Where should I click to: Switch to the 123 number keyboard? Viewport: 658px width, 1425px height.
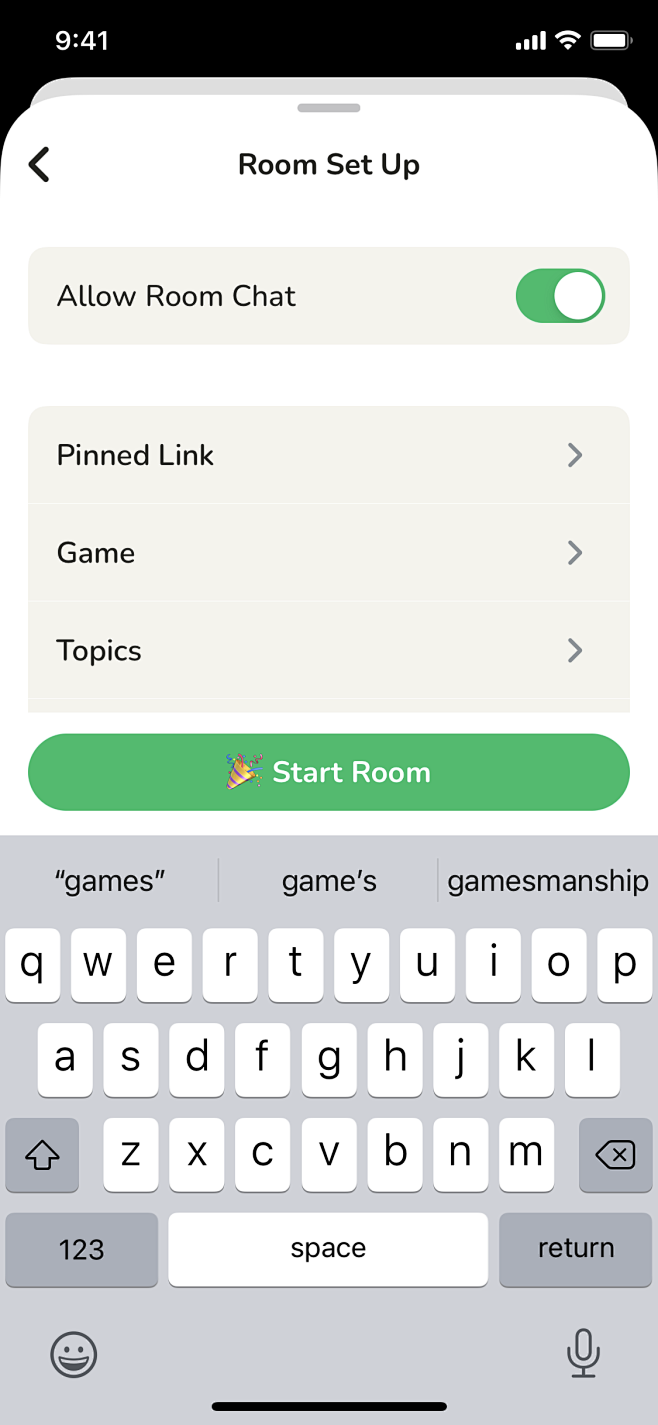[82, 1249]
